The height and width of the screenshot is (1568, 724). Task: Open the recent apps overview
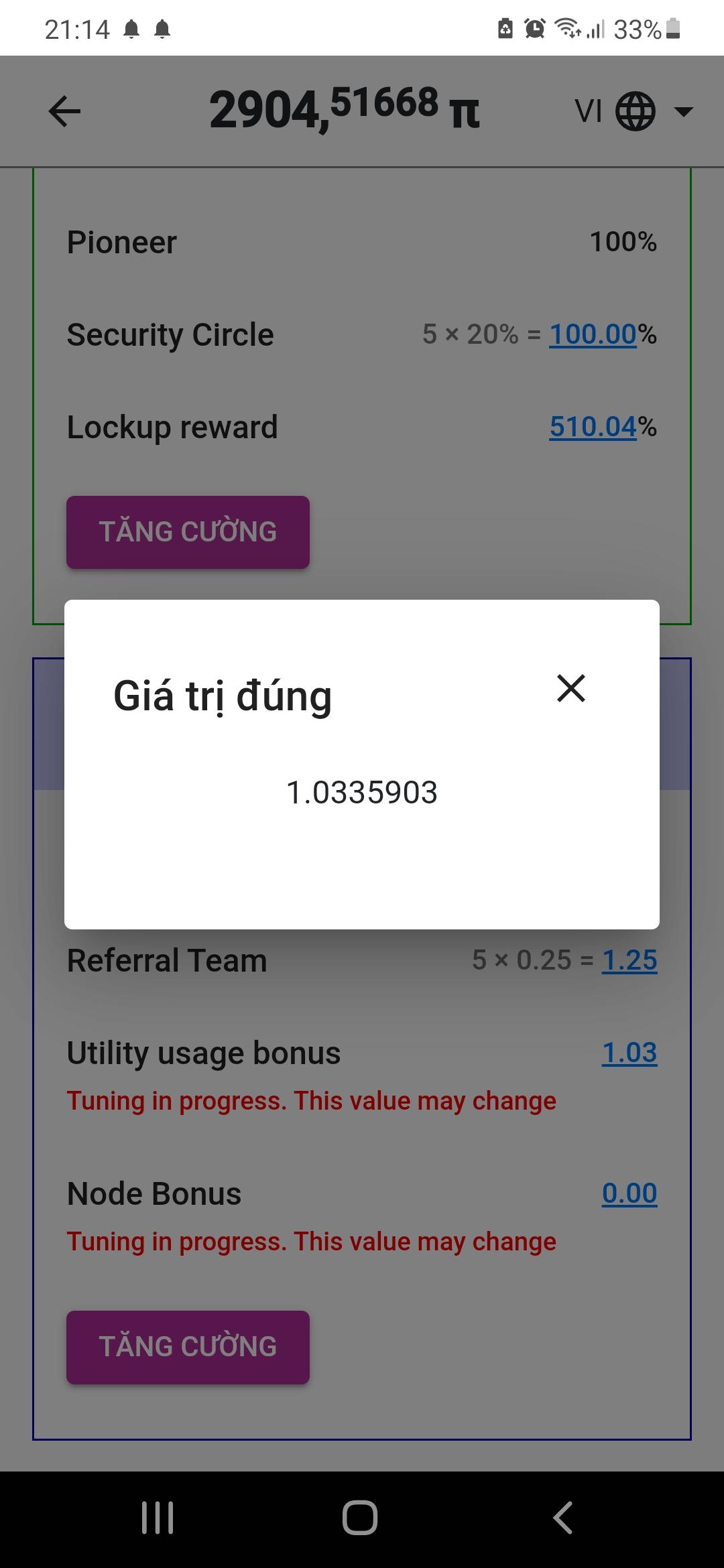158,1517
